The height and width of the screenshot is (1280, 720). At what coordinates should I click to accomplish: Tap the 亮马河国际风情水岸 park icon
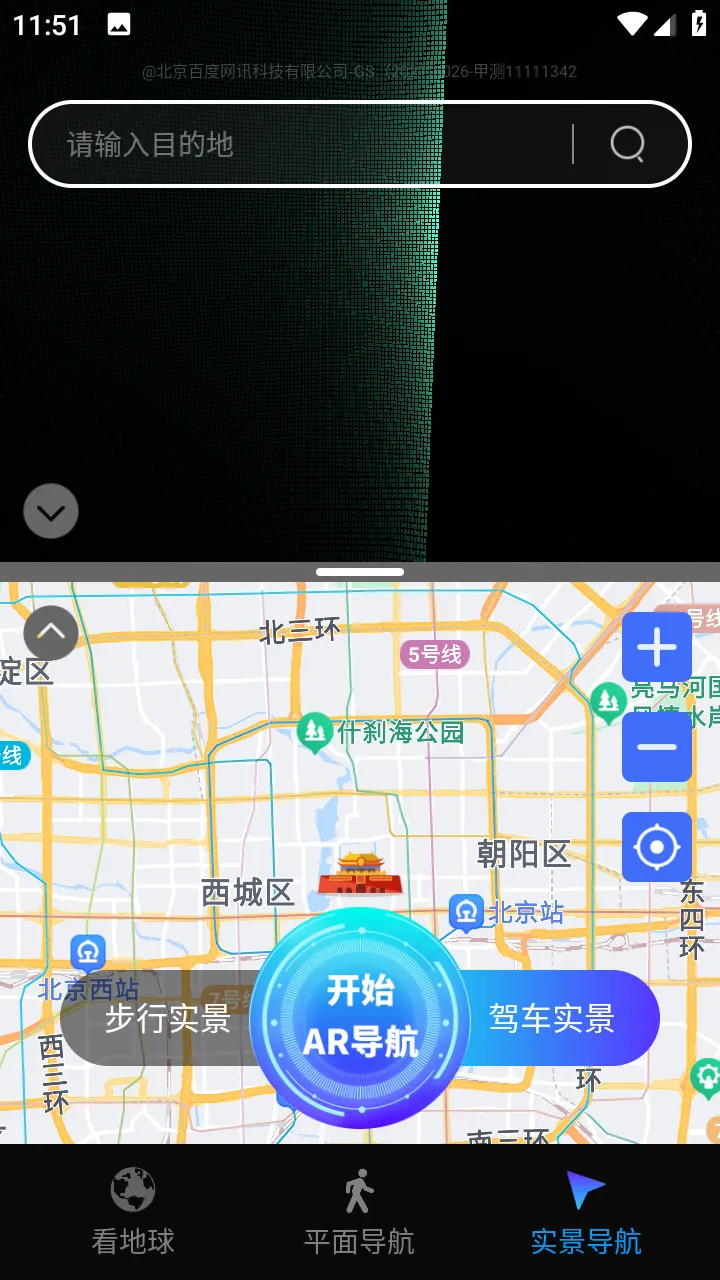608,700
